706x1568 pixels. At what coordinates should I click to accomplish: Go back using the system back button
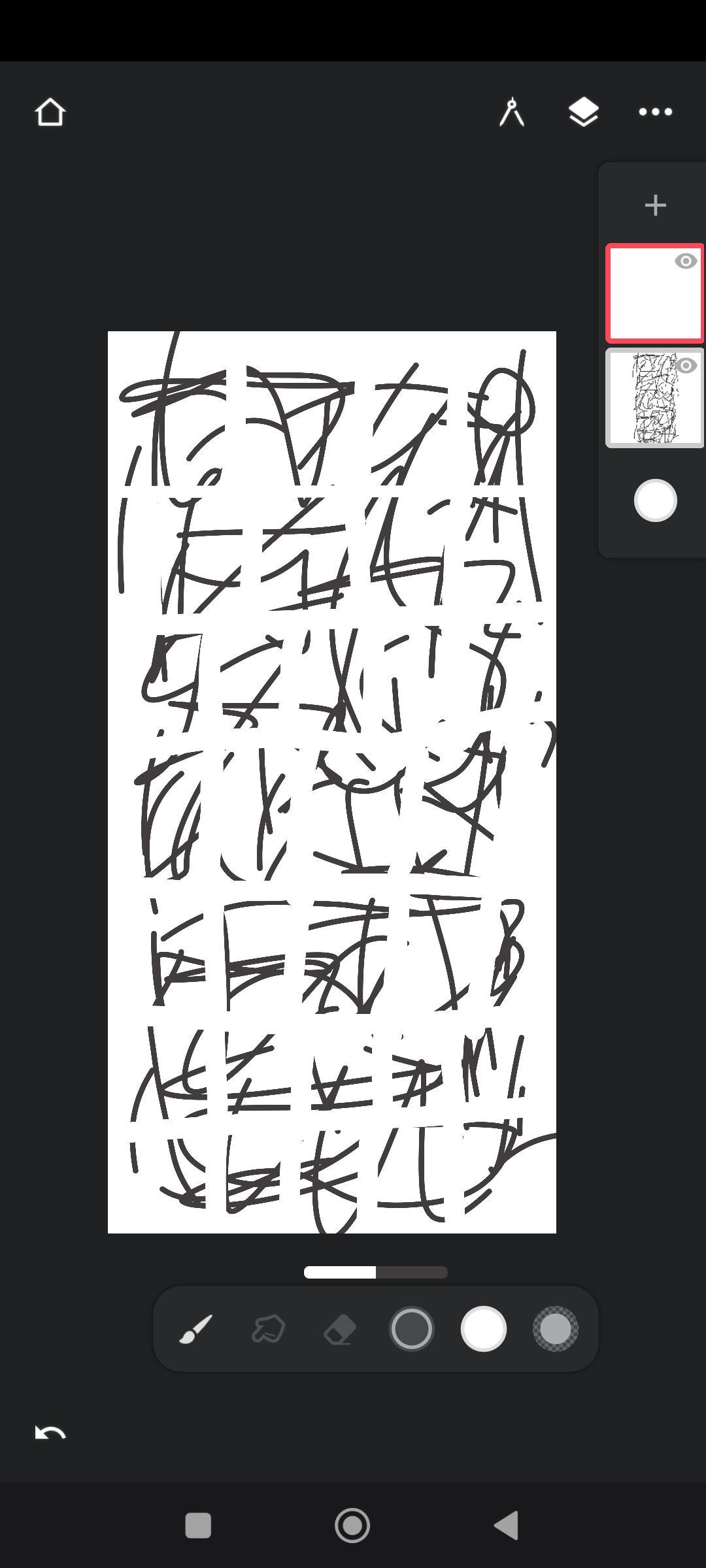coord(507,1526)
